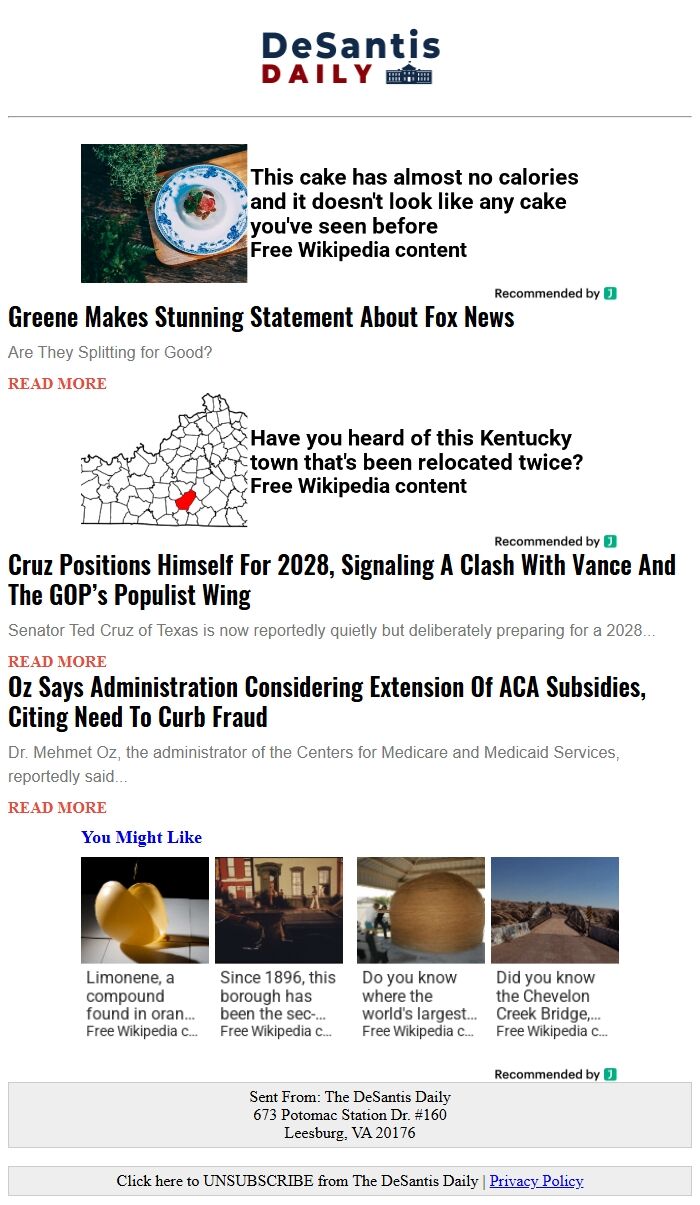
Task: Read more on Cruz positioning for 2028
Action: pos(57,662)
